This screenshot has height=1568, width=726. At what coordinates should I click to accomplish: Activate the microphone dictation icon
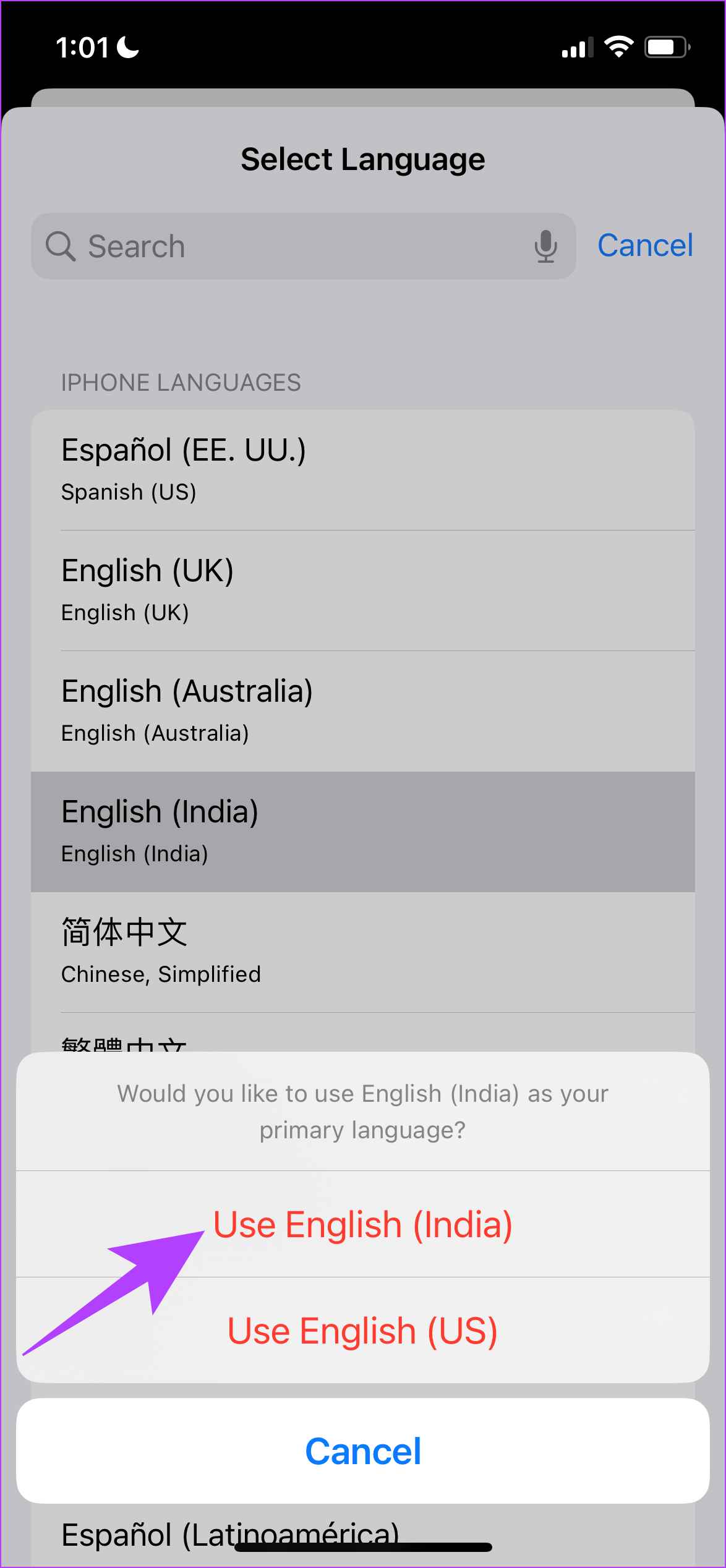point(545,246)
